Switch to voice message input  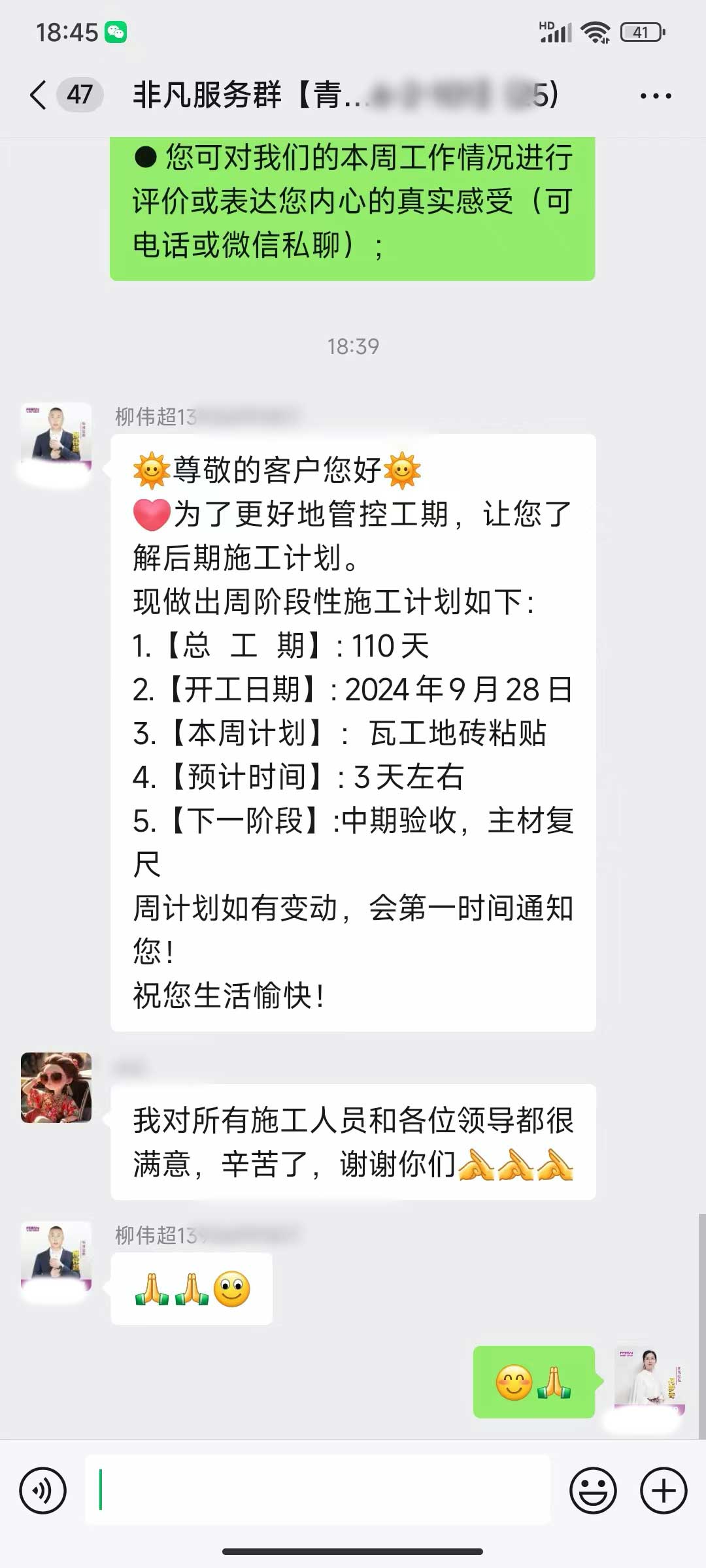pyautogui.click(x=43, y=1491)
